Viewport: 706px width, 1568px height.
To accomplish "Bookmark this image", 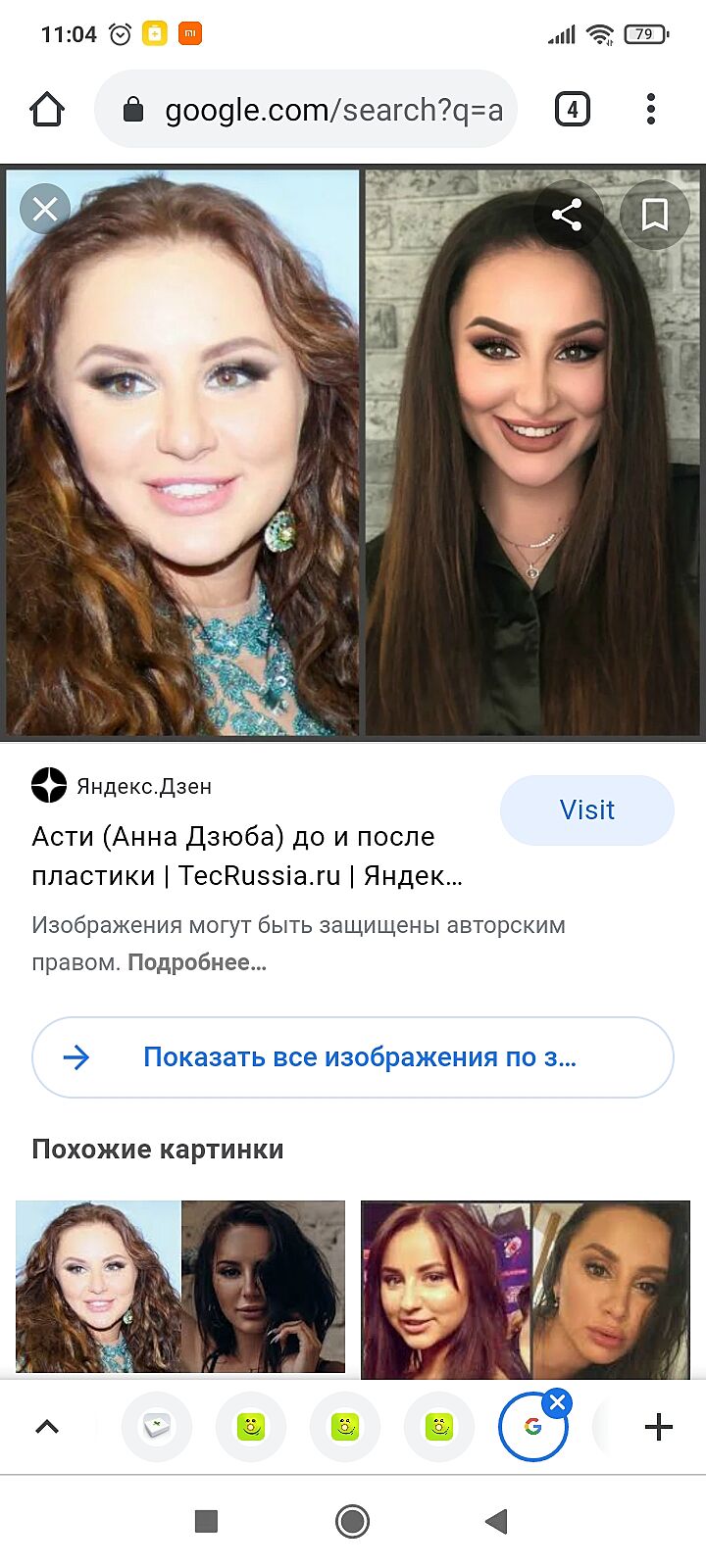I will [x=654, y=215].
